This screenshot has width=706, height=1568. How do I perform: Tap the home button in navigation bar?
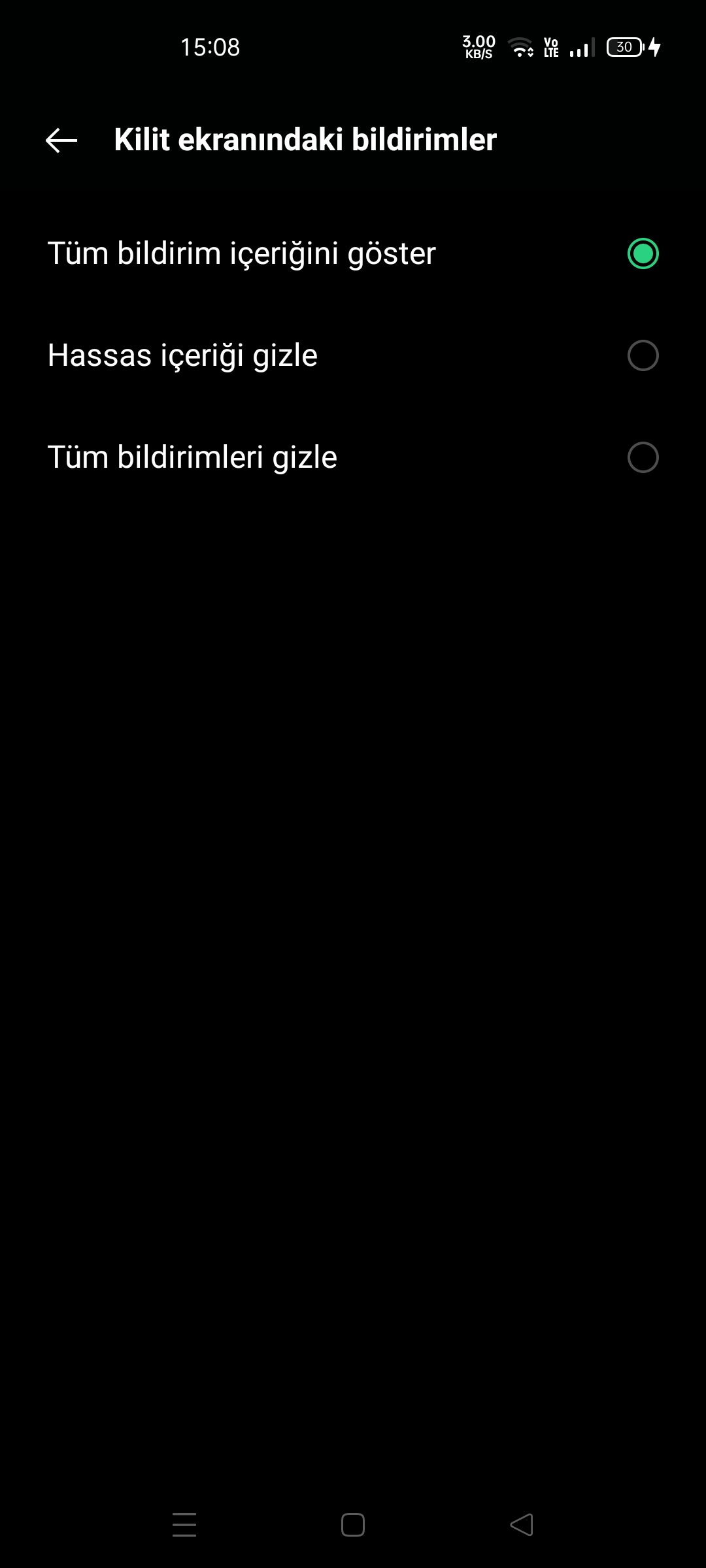tap(353, 1525)
